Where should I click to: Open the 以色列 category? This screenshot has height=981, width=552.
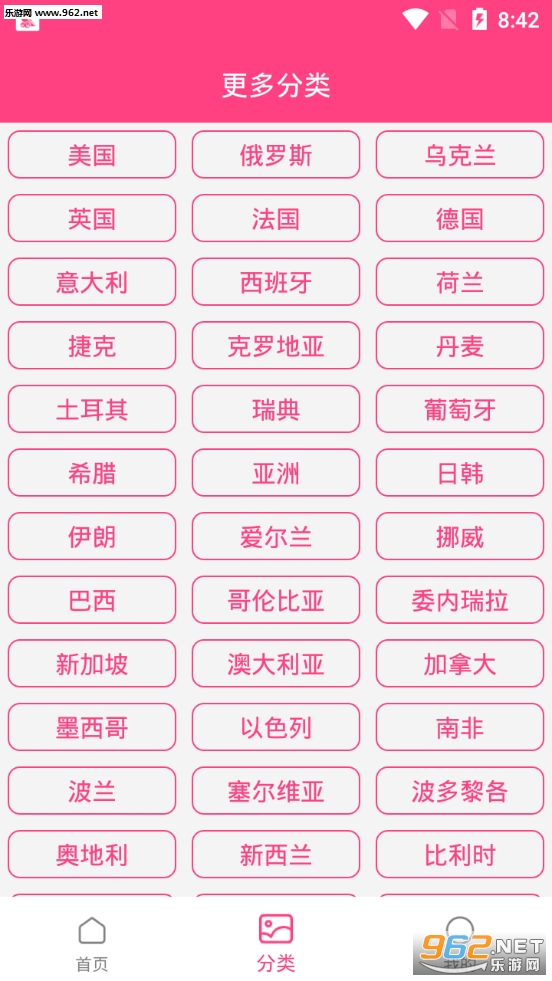click(276, 727)
